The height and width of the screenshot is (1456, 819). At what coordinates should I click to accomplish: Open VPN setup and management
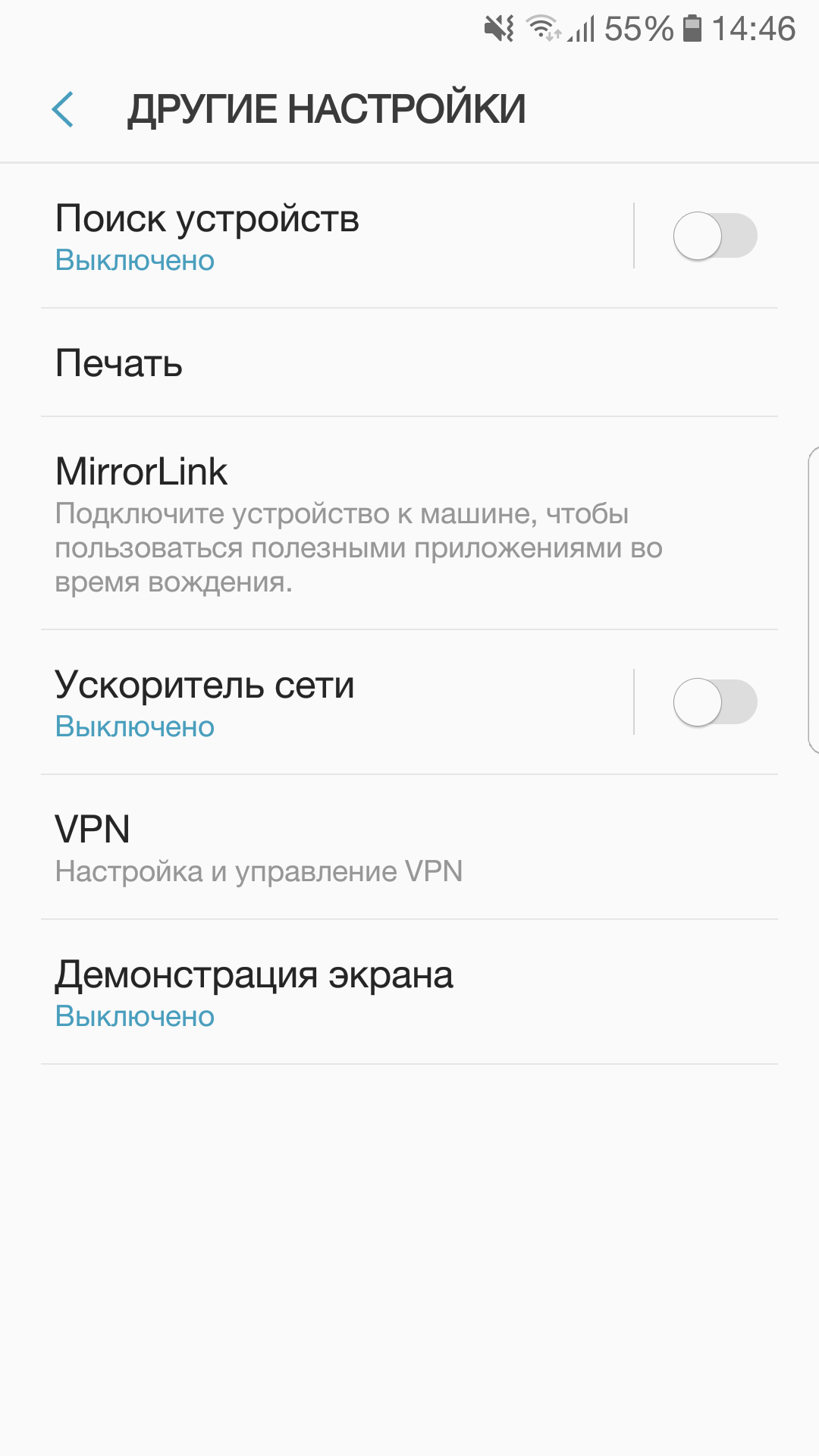[x=409, y=847]
